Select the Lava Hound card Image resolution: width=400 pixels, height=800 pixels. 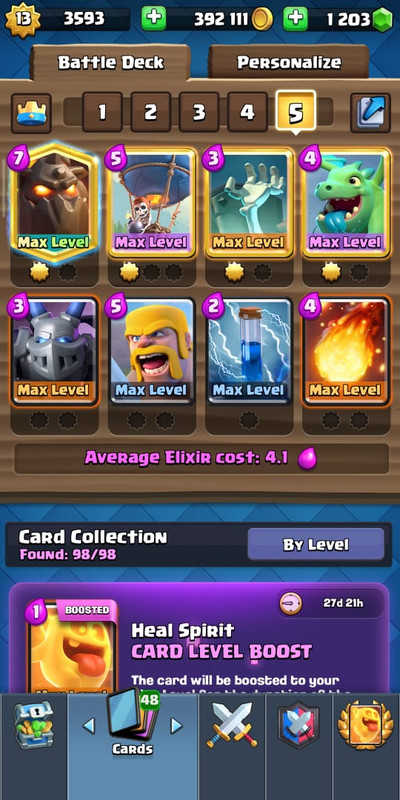click(x=54, y=202)
